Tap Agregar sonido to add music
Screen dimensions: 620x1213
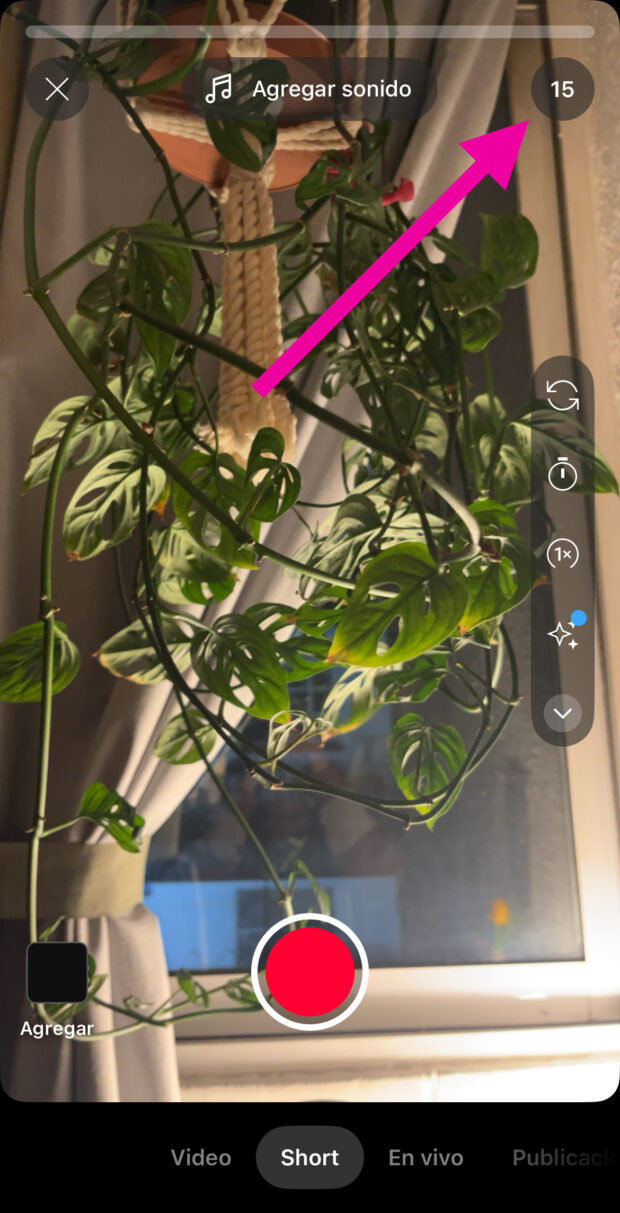coord(310,90)
